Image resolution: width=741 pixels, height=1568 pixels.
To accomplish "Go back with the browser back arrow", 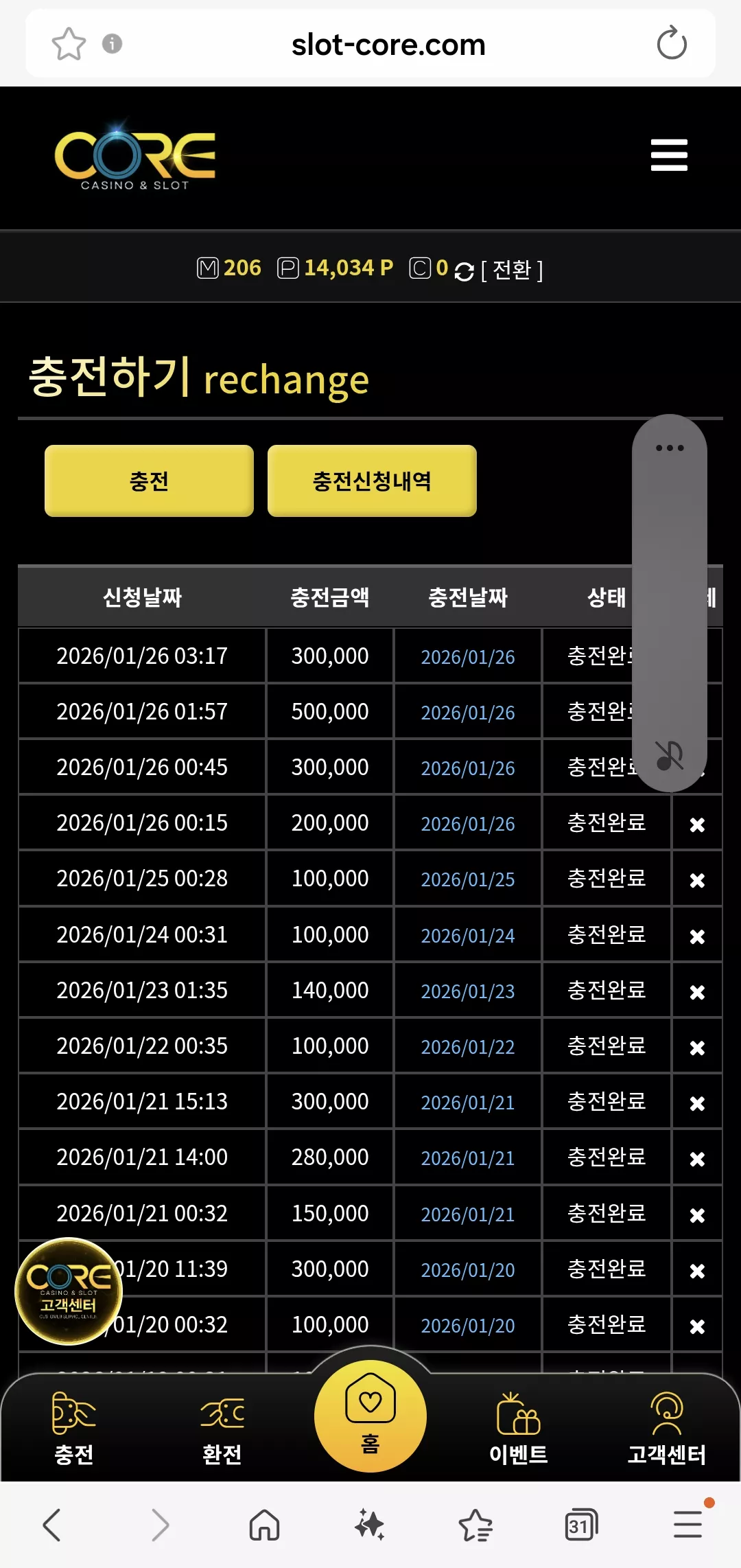I will [52, 1525].
